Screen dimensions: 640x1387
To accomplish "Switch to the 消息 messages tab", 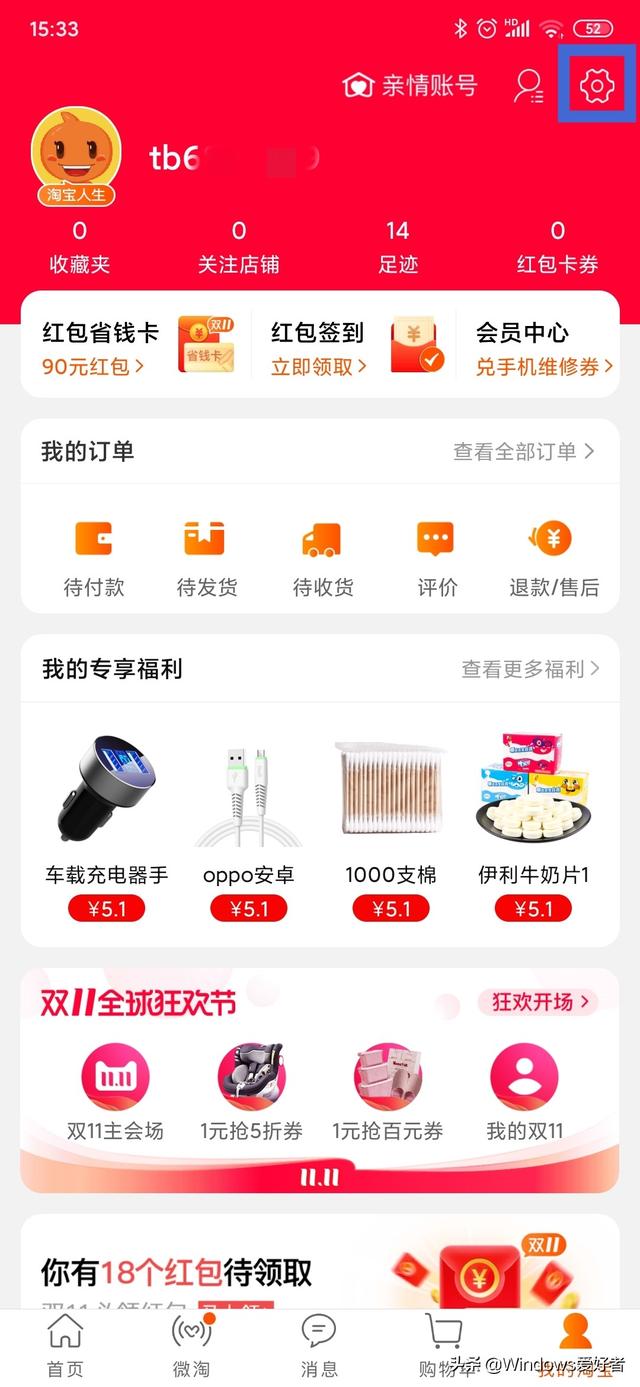I will (x=318, y=1345).
